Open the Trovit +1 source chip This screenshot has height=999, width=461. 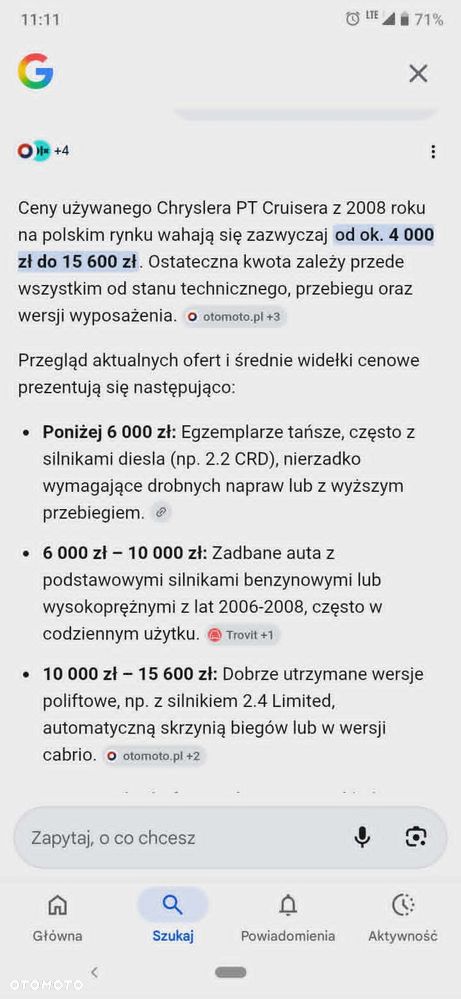point(243,635)
